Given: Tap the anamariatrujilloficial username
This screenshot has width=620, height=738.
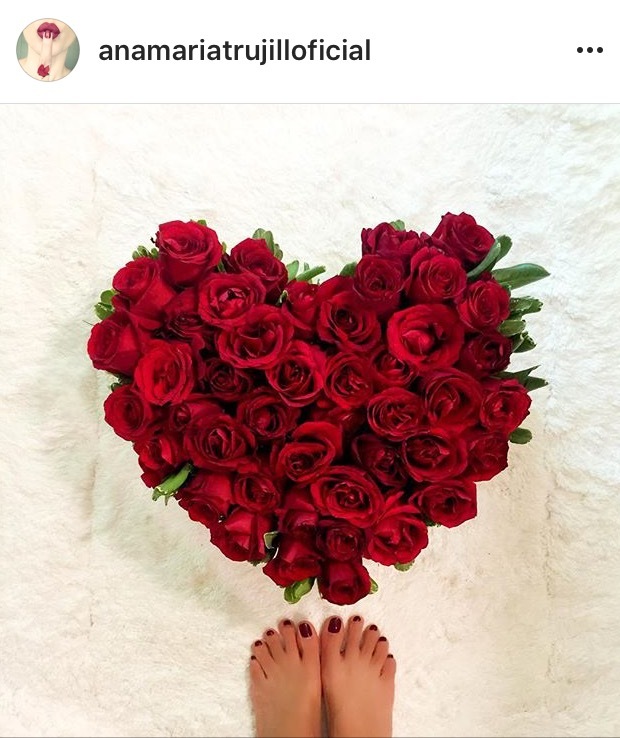Looking at the screenshot, I should point(234,51).
